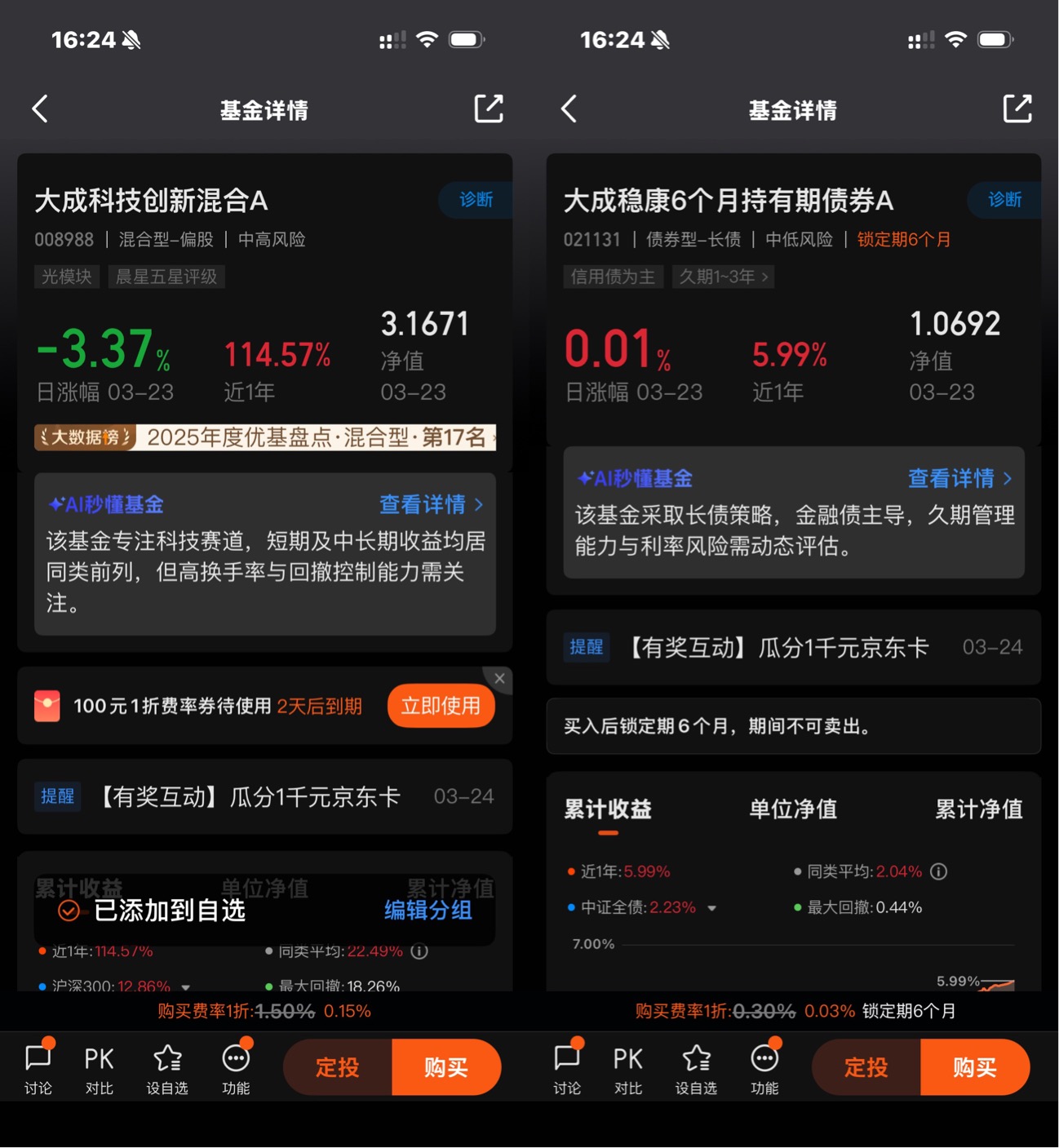Switch to 单位净值 tab on the bond fund
This screenshot has height=1148, width=1059.
click(793, 809)
